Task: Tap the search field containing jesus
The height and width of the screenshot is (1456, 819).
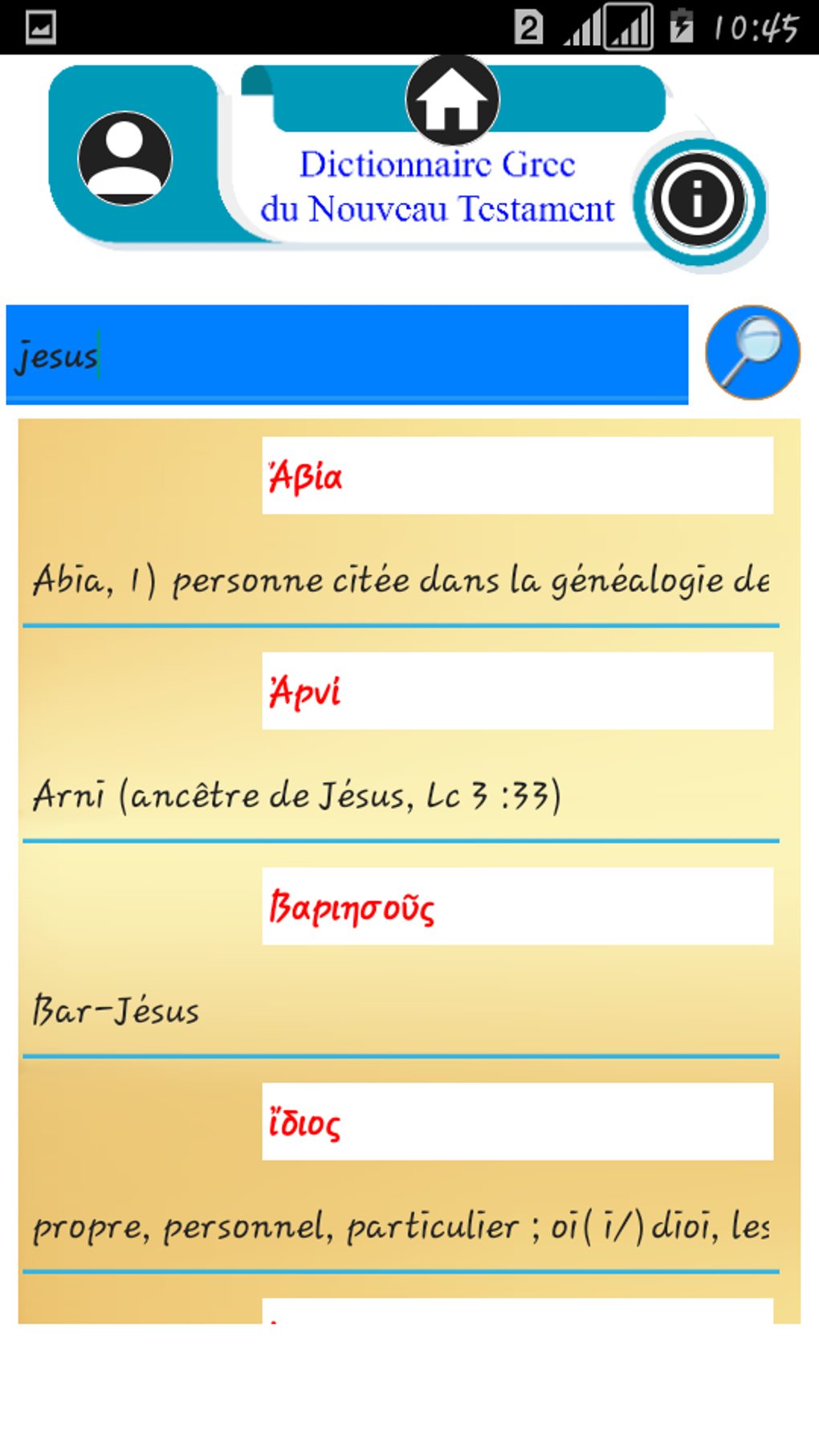Action: tap(347, 354)
